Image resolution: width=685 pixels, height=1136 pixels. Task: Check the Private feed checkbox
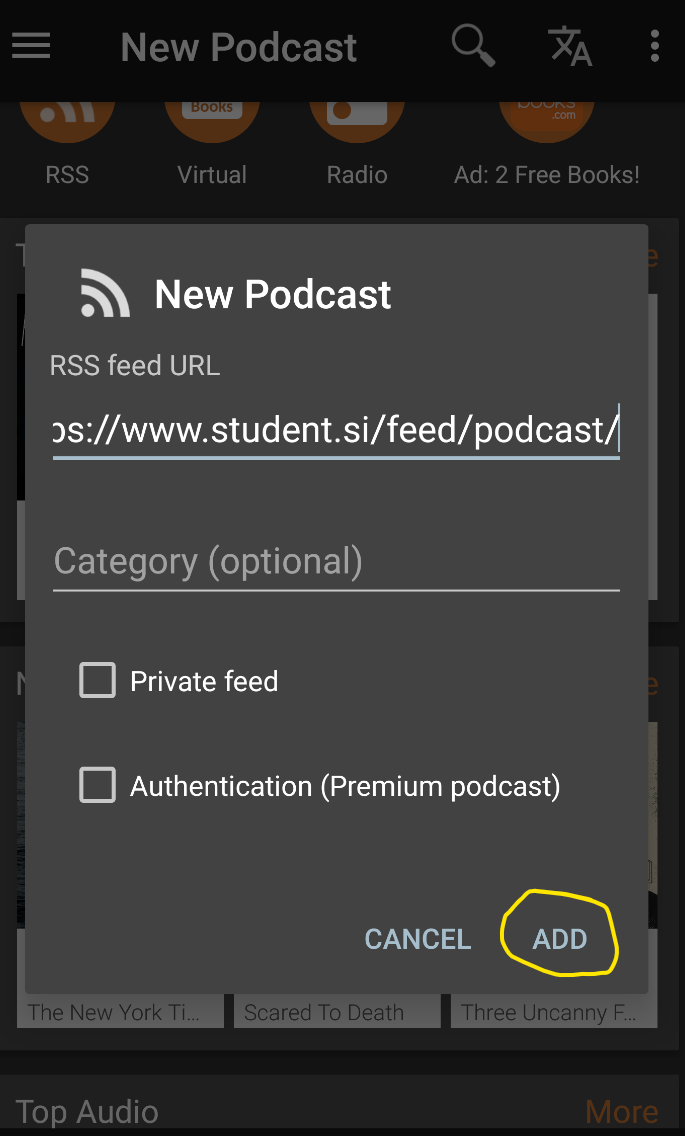[97, 680]
